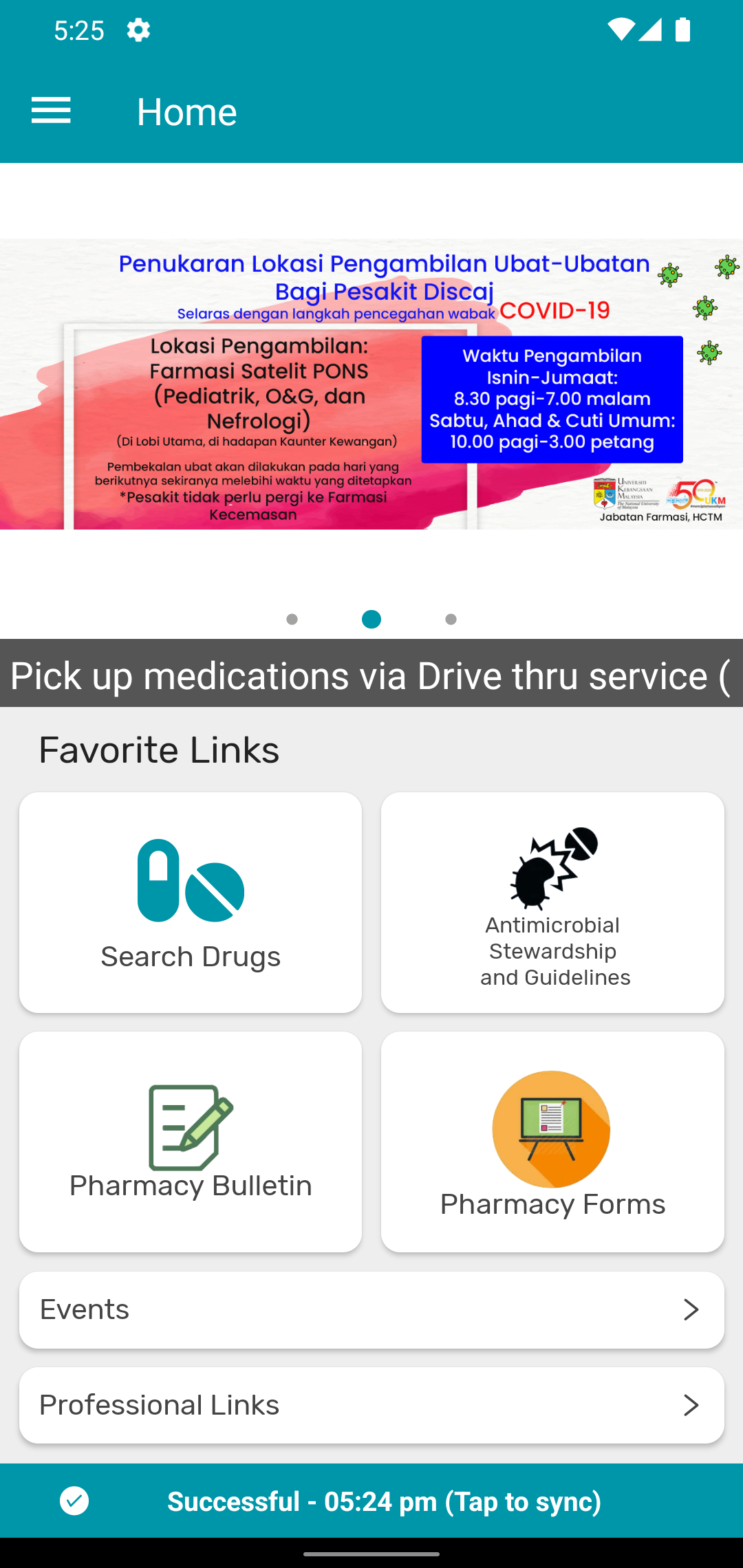Viewport: 743px width, 1568px height.
Task: Open the Pharmacy Bulletin card
Action: tap(191, 1142)
